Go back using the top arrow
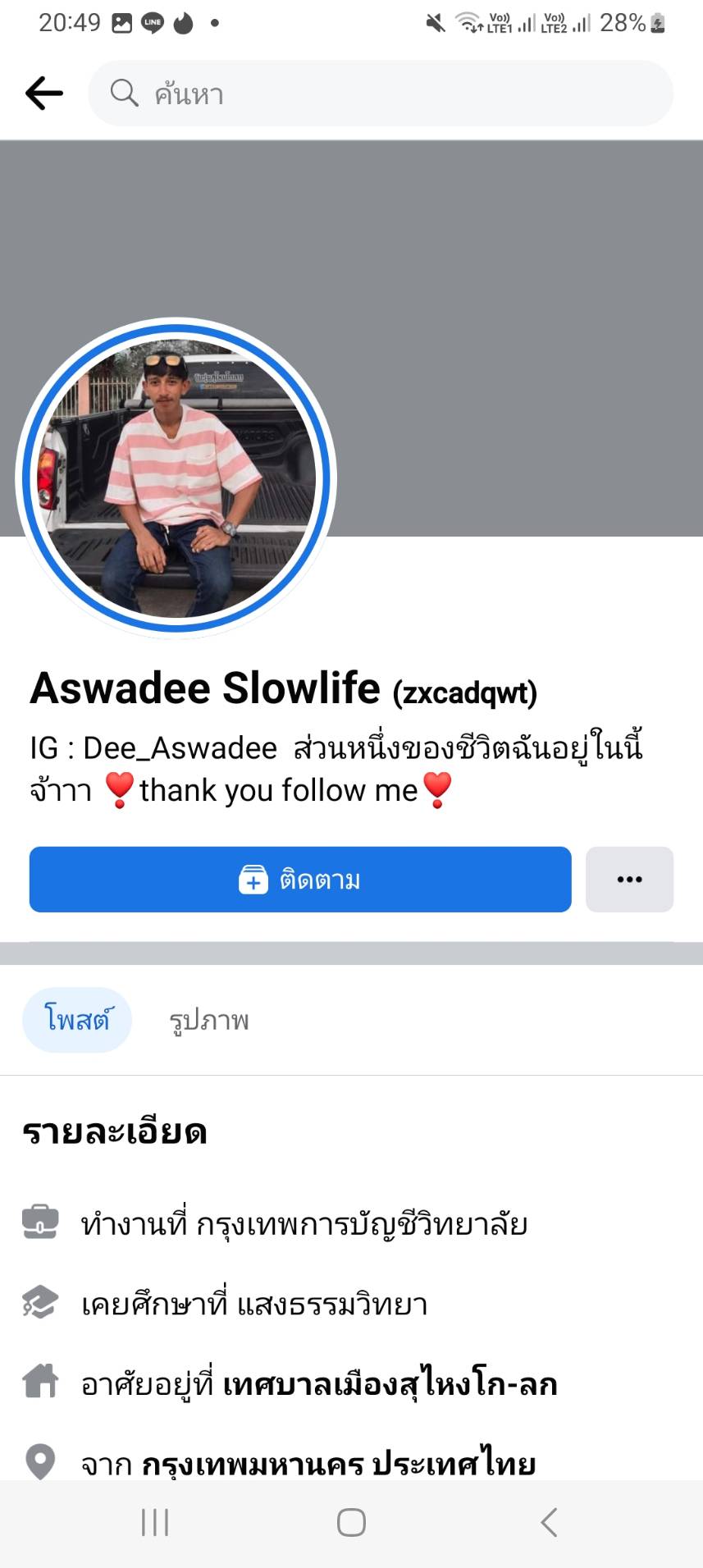703x1568 pixels. point(44,94)
